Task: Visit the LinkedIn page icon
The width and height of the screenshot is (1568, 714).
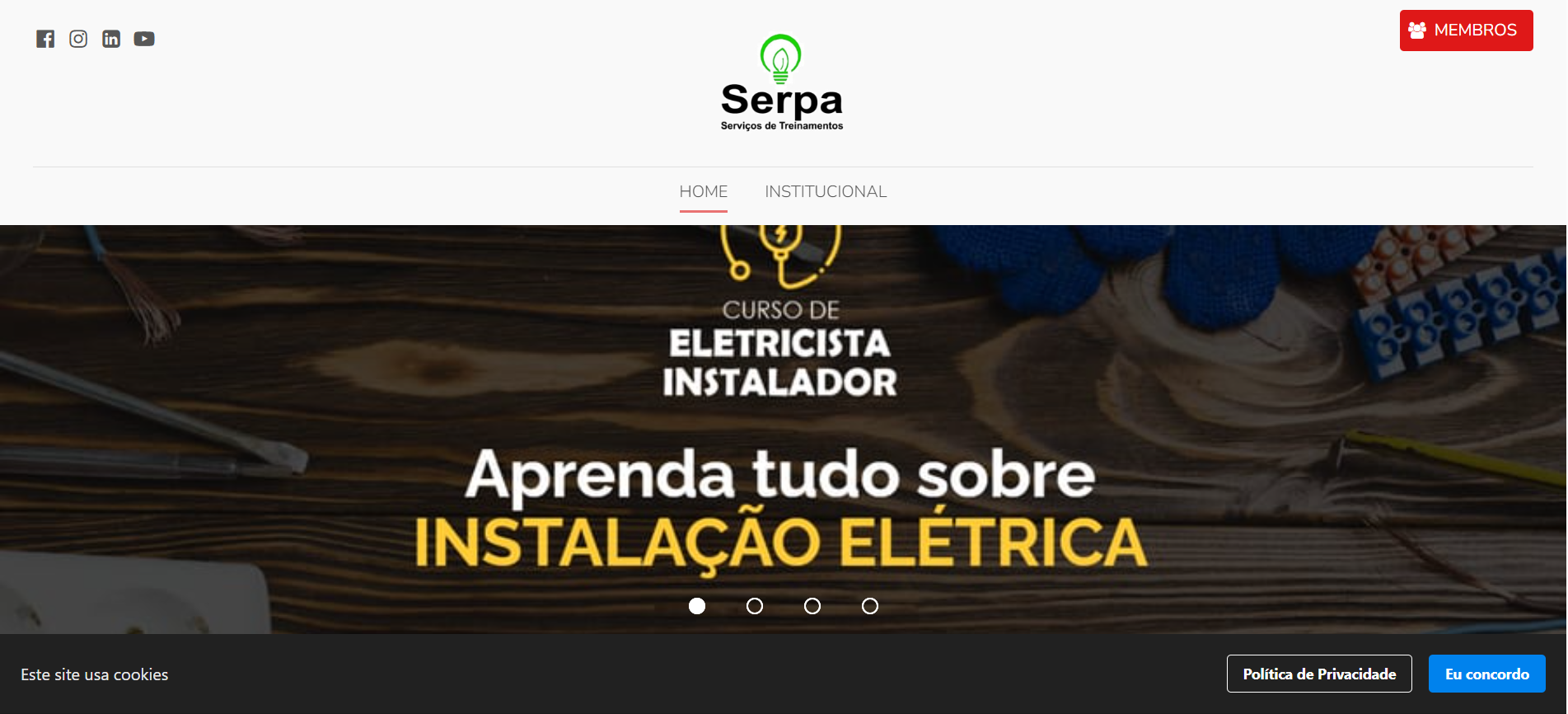Action: (111, 39)
